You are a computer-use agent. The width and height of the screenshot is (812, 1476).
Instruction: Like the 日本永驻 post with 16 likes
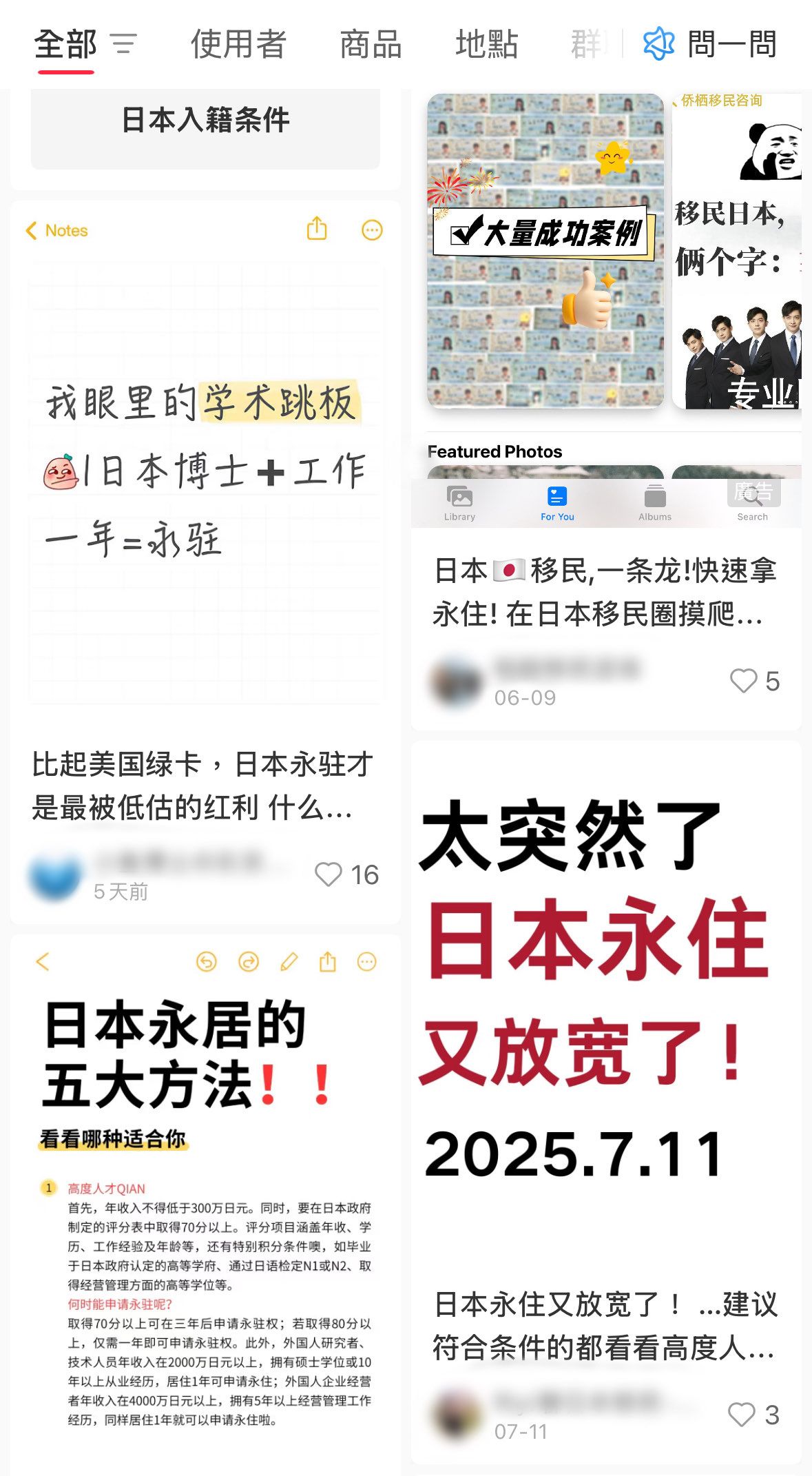(x=329, y=873)
